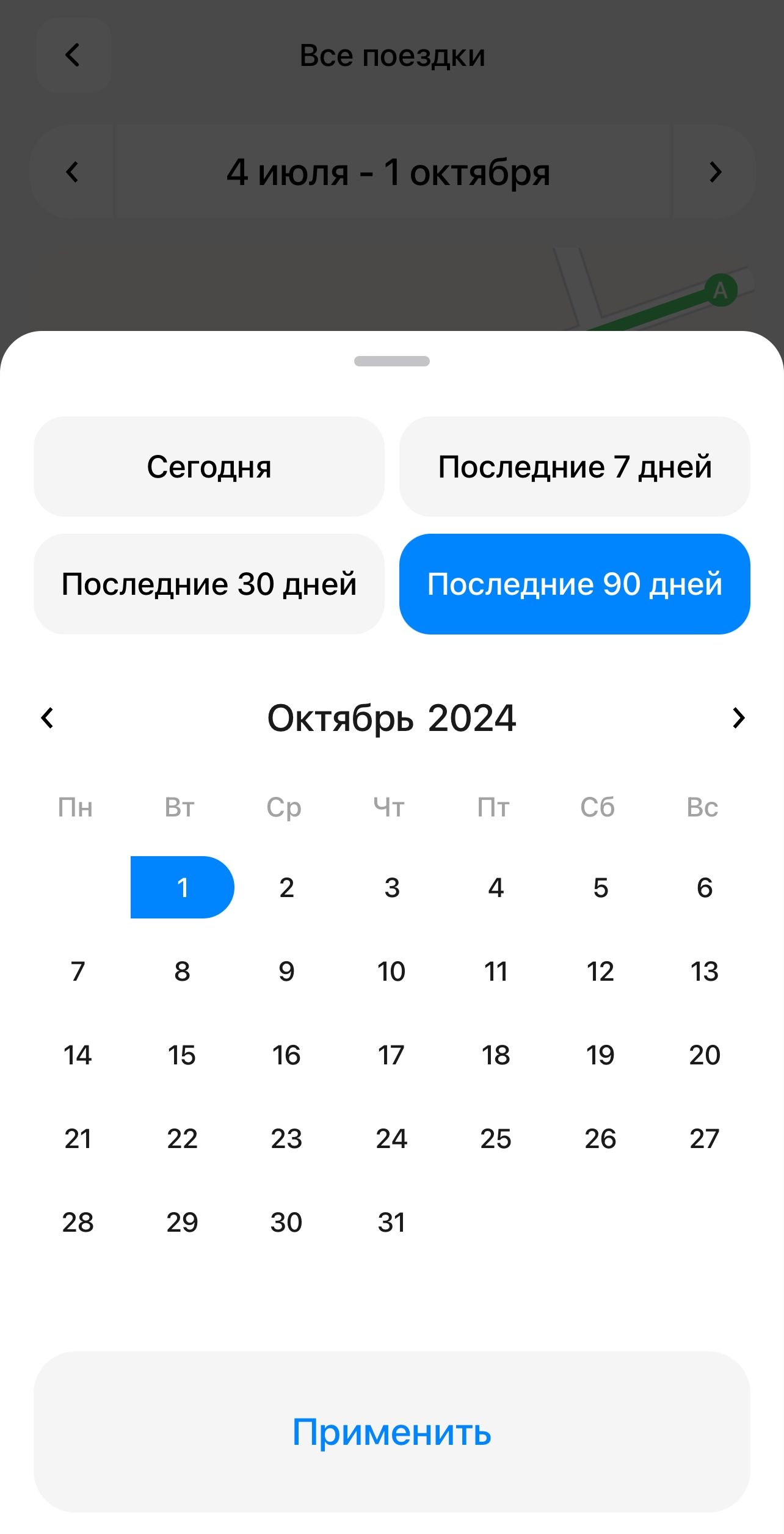Select Последние 30 дней chip

click(209, 584)
